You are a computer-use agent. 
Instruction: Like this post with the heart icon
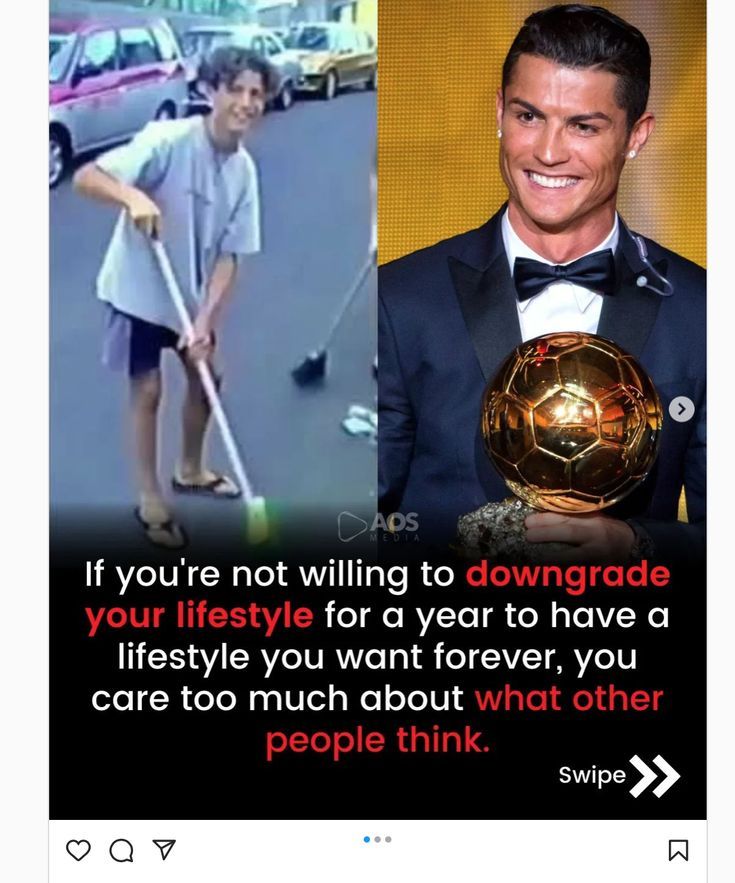[x=78, y=850]
